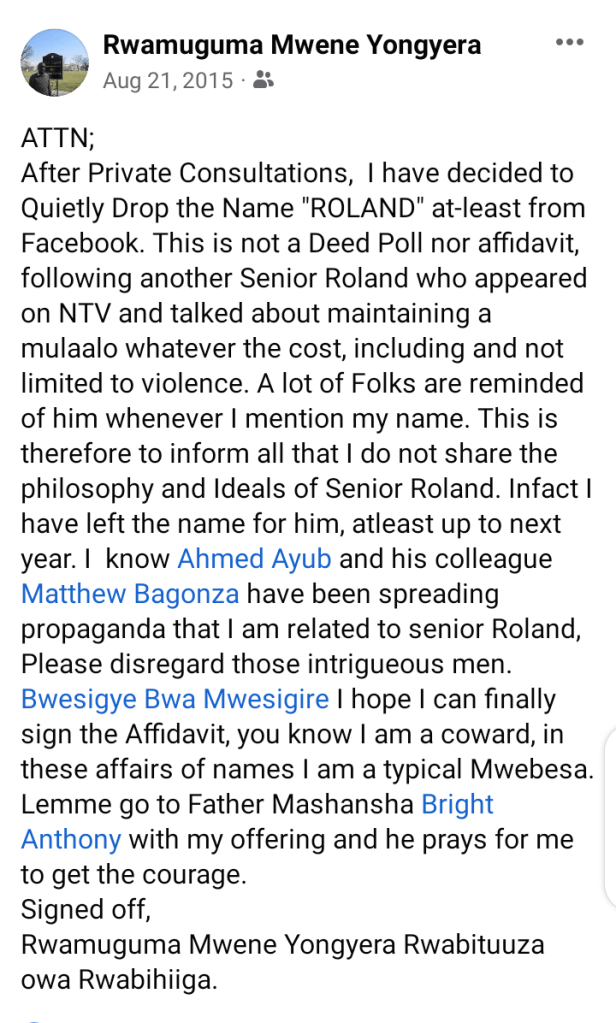Visit Matthew Bagonza's tagged profile

click(x=130, y=593)
